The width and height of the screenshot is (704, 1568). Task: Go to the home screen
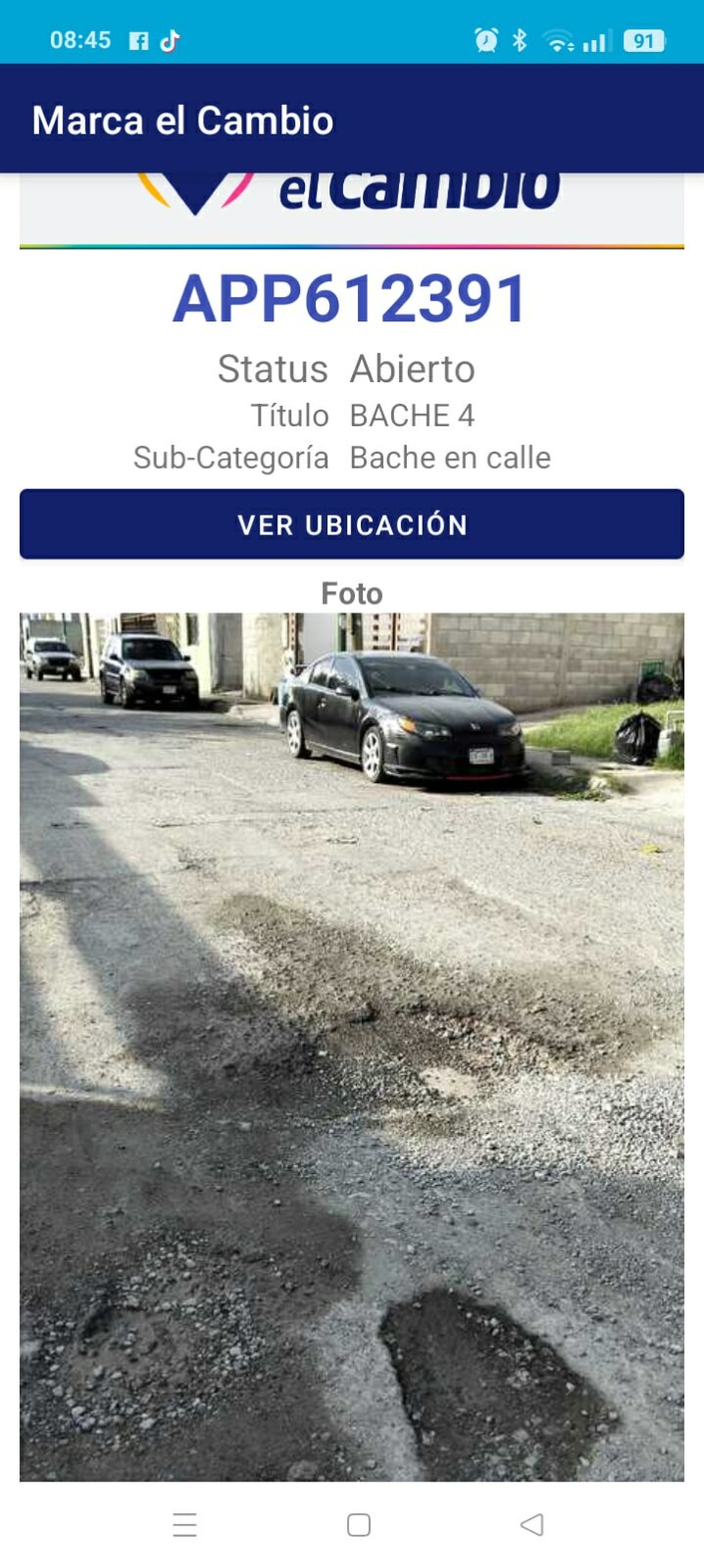click(359, 1525)
